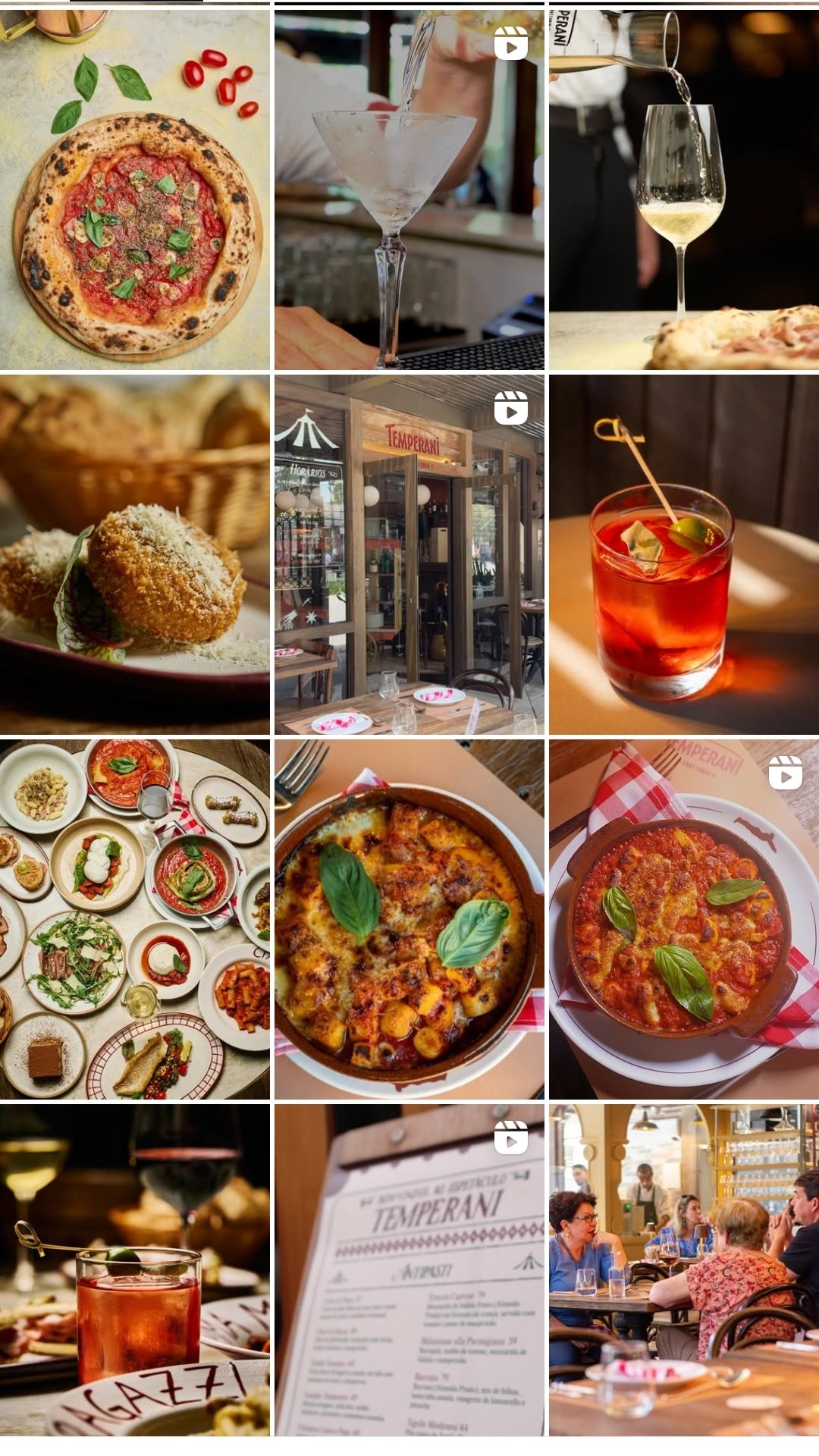
Task: Open the overhead table of dishes post
Action: click(135, 919)
